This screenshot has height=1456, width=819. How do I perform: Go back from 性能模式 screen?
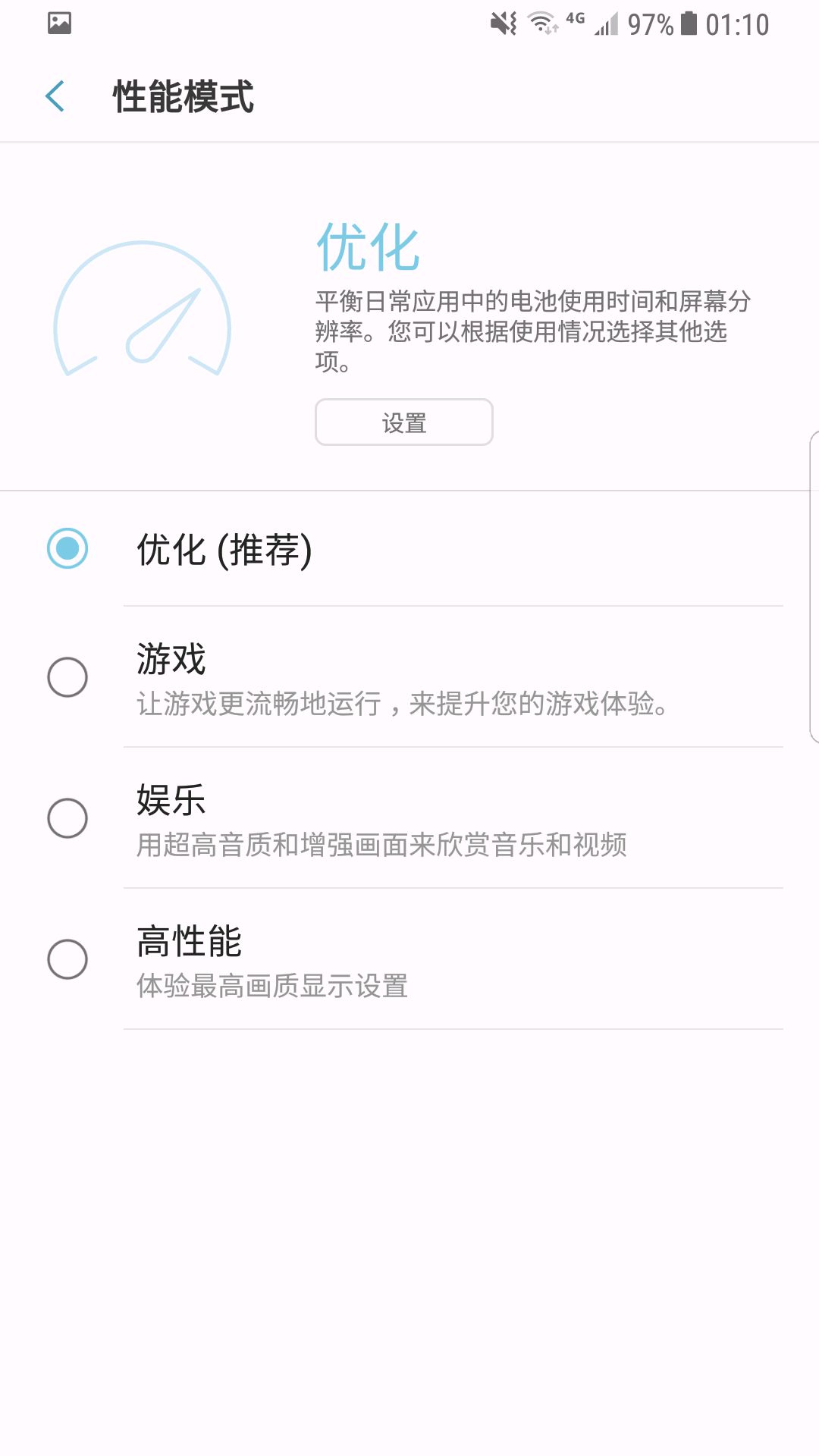[55, 96]
